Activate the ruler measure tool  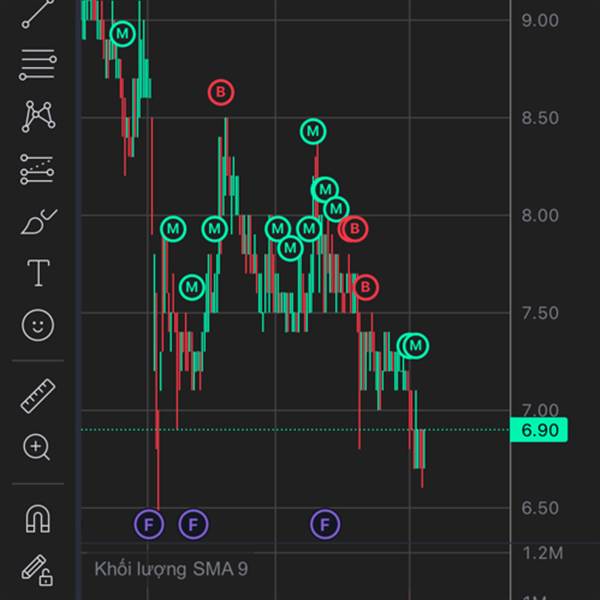[x=38, y=396]
